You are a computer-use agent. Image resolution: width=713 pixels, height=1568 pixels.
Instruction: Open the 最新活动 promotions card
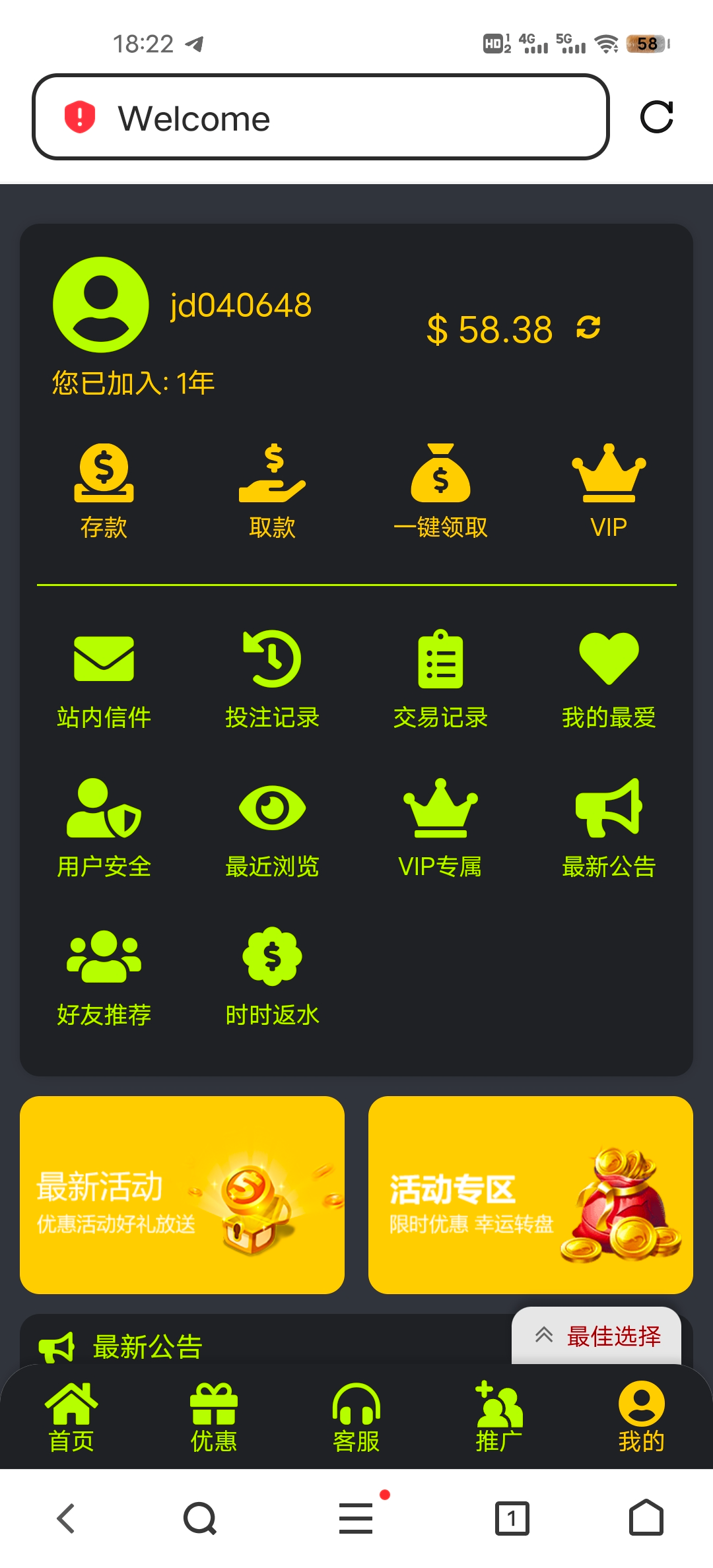tap(182, 1194)
